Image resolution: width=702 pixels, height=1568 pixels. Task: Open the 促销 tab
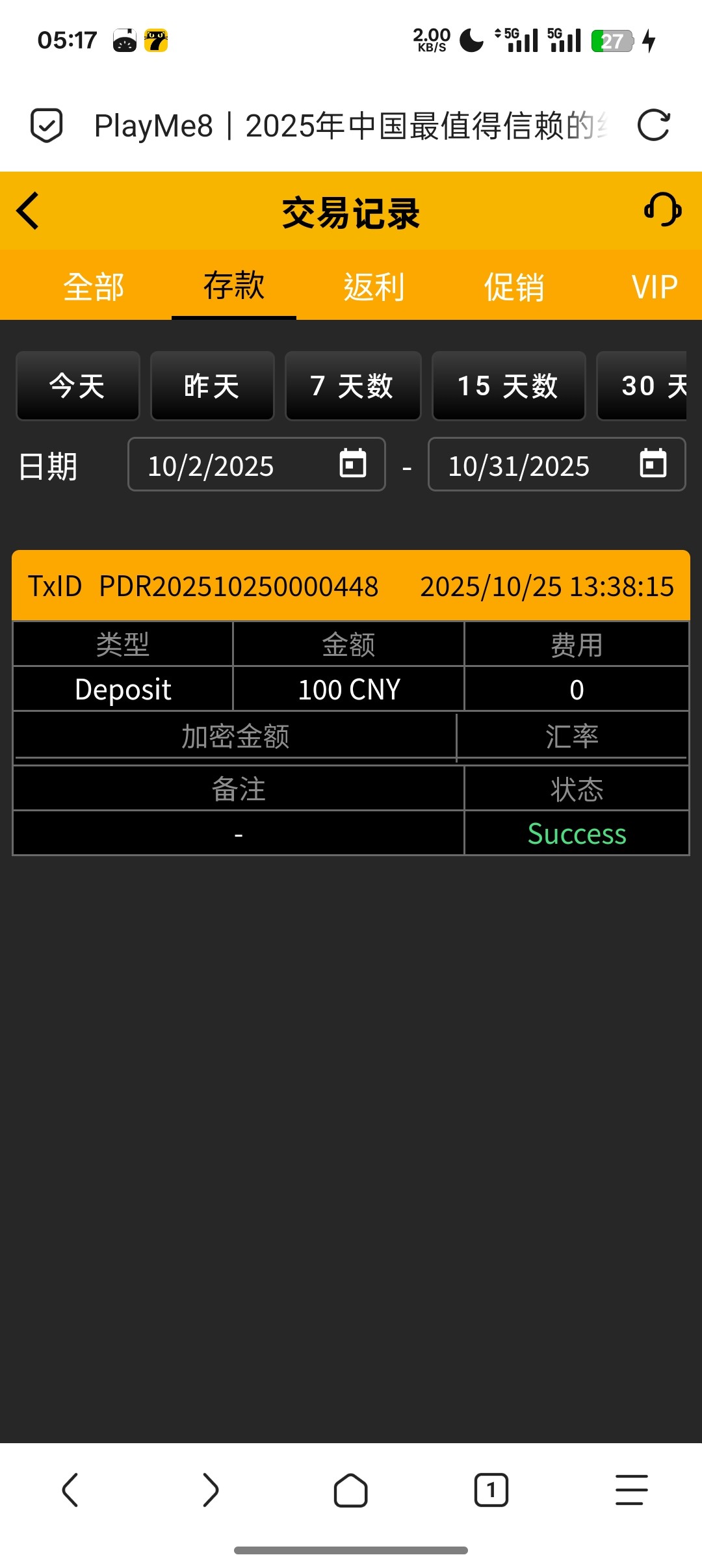point(513,286)
